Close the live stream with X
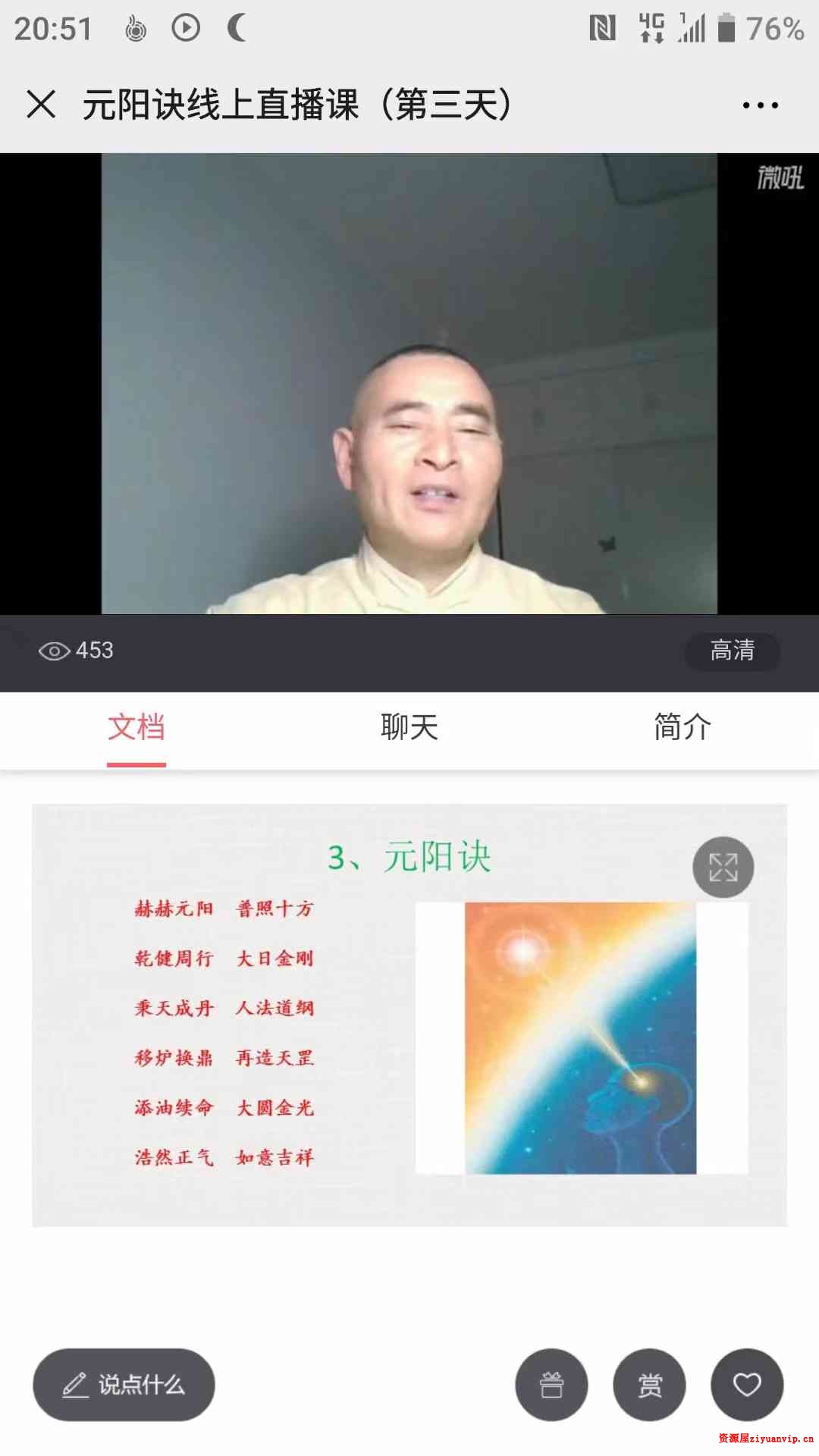 [x=40, y=105]
